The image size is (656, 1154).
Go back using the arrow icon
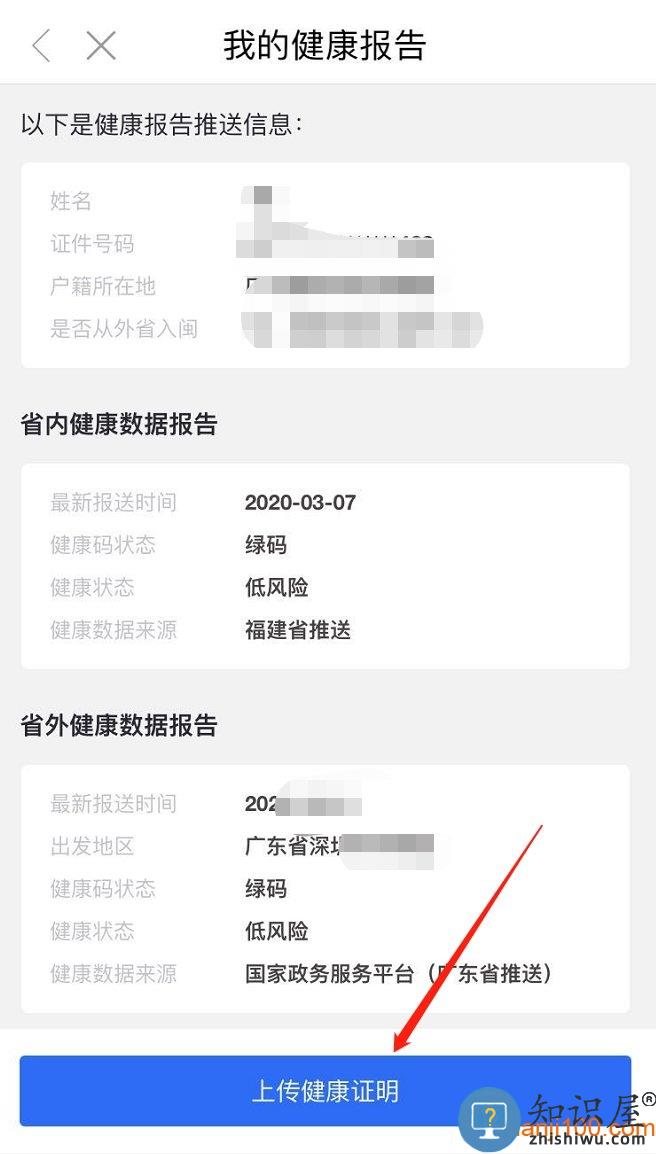[x=41, y=45]
